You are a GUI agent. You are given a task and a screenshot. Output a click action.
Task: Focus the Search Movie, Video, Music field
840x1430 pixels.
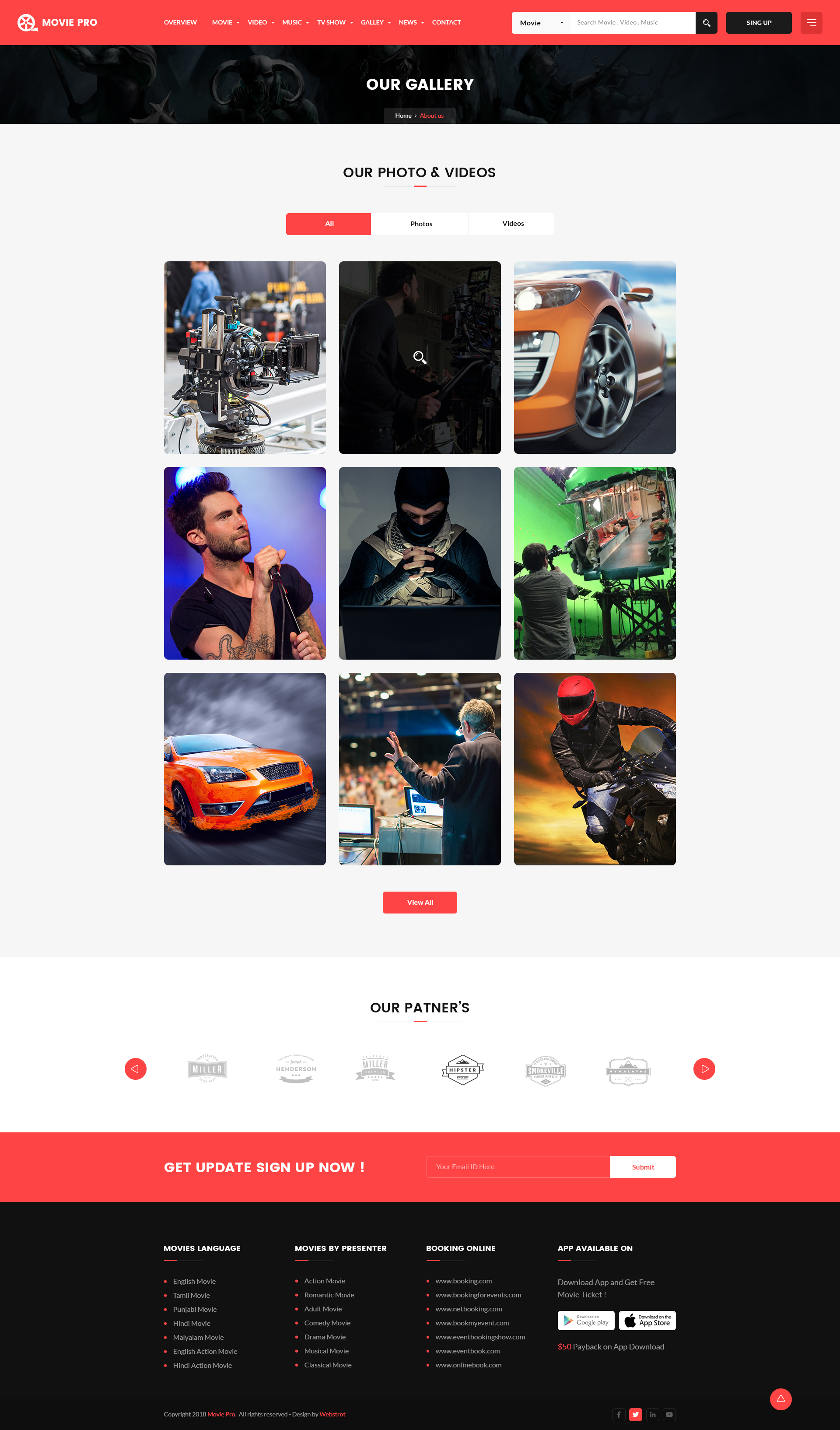633,23
